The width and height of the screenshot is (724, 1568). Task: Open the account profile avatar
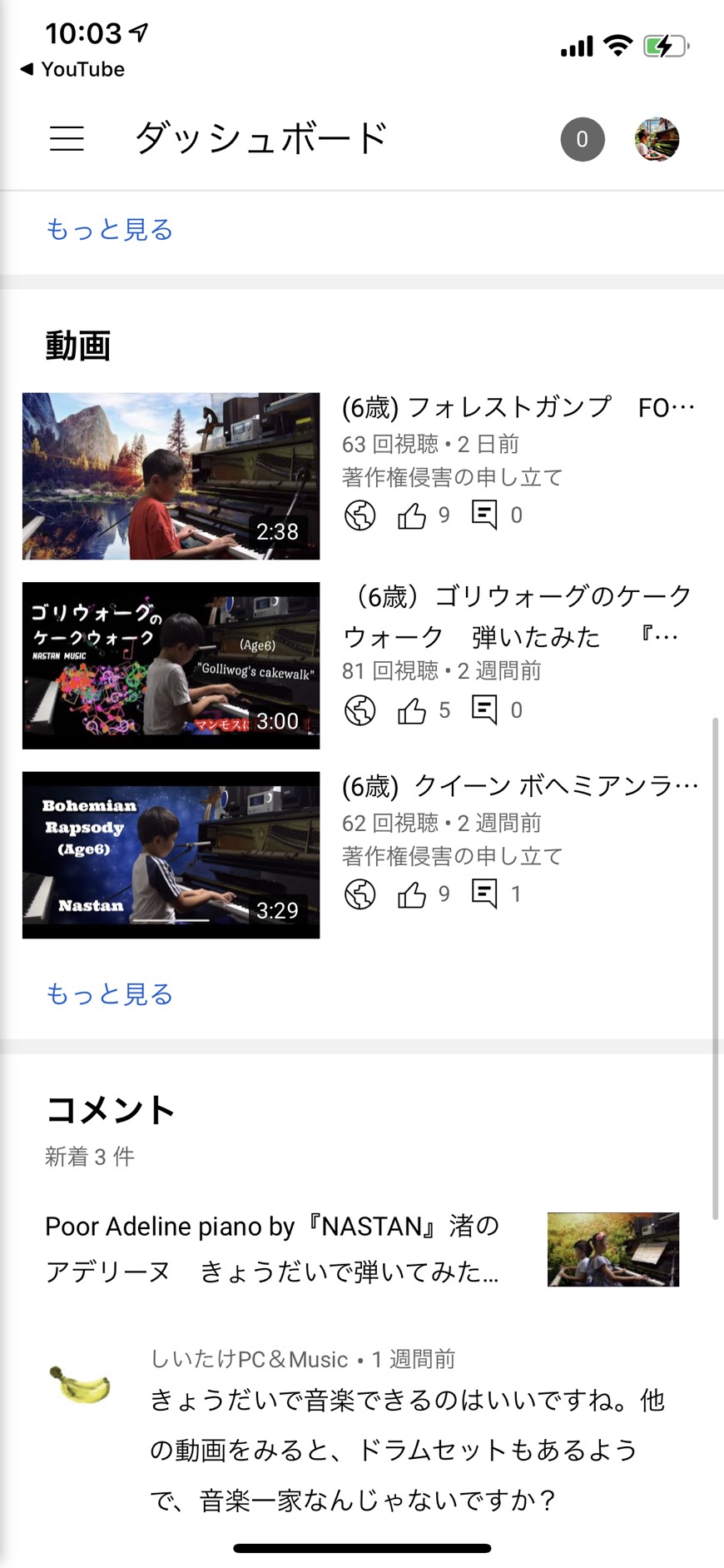coord(657,139)
